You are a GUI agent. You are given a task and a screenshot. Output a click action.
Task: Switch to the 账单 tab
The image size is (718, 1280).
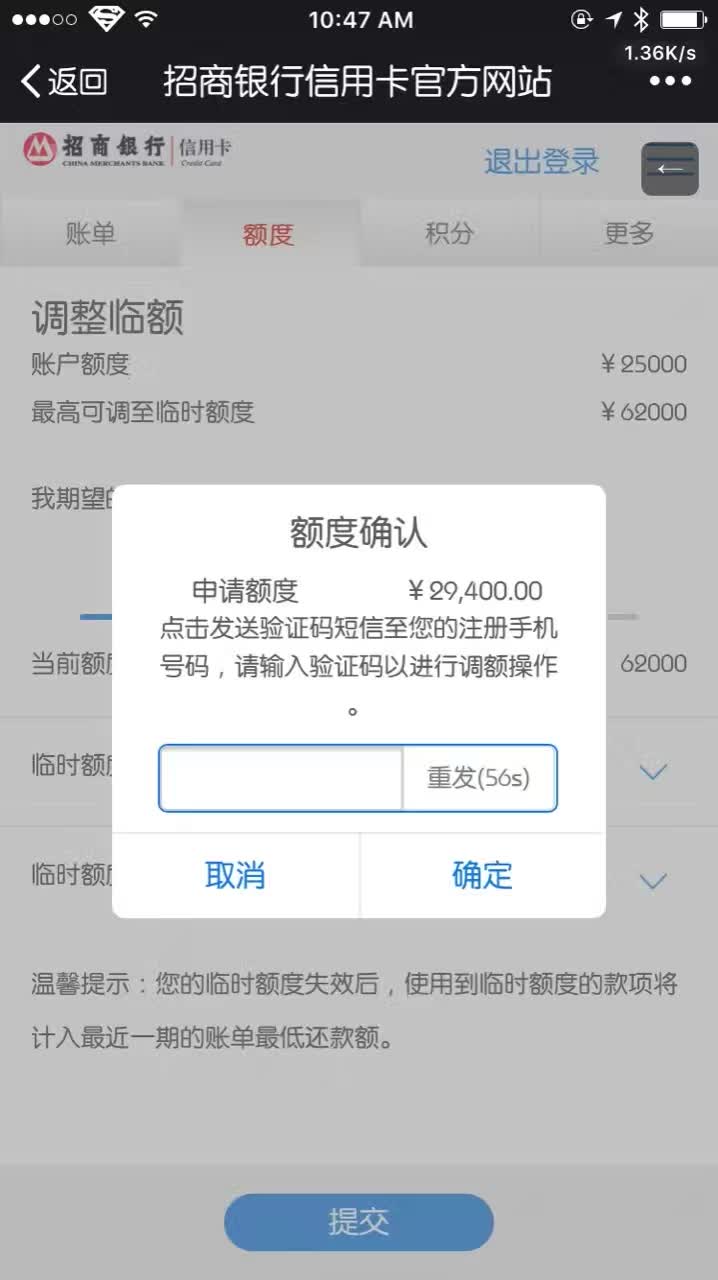[91, 233]
